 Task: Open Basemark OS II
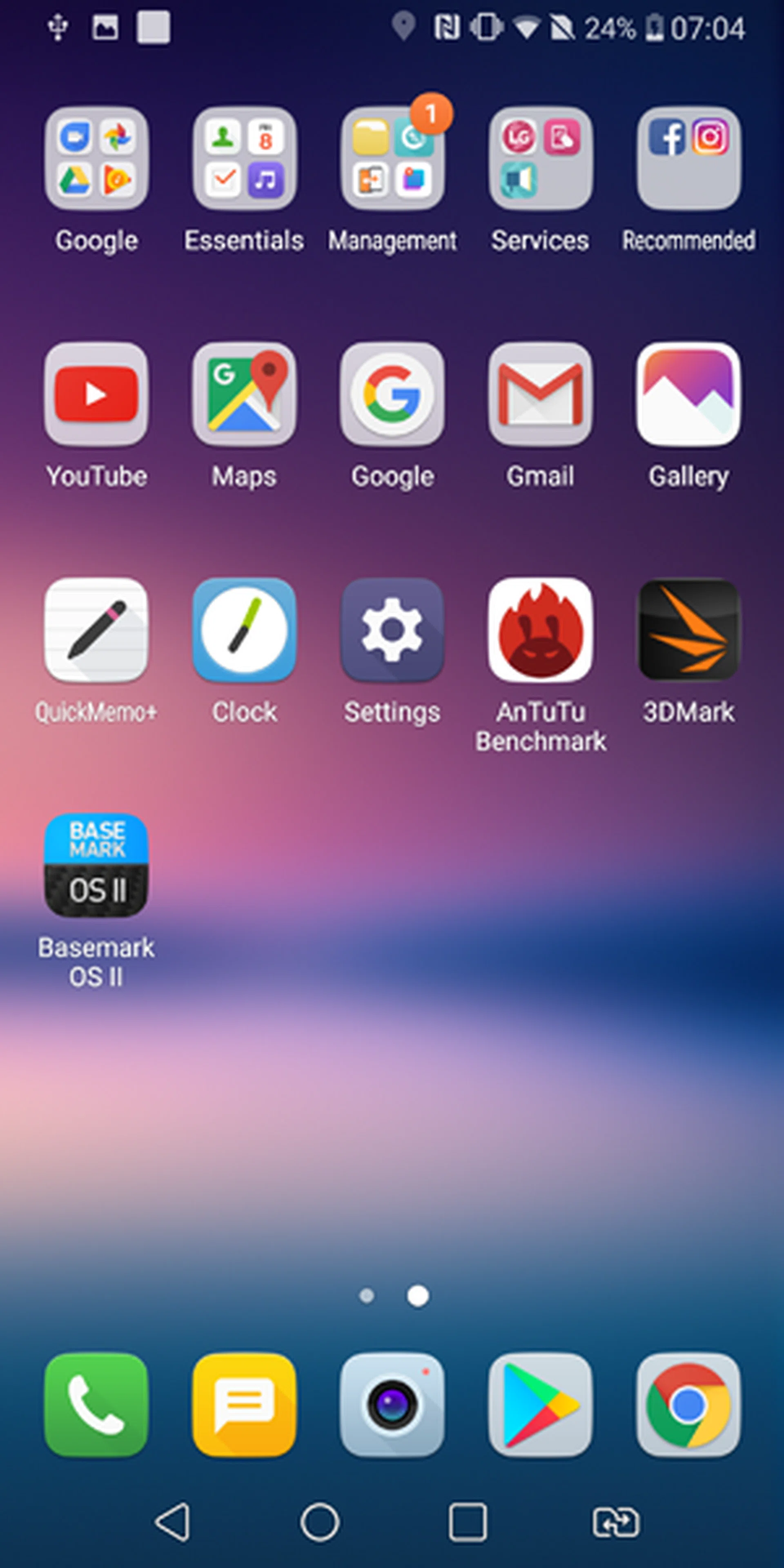(x=96, y=865)
